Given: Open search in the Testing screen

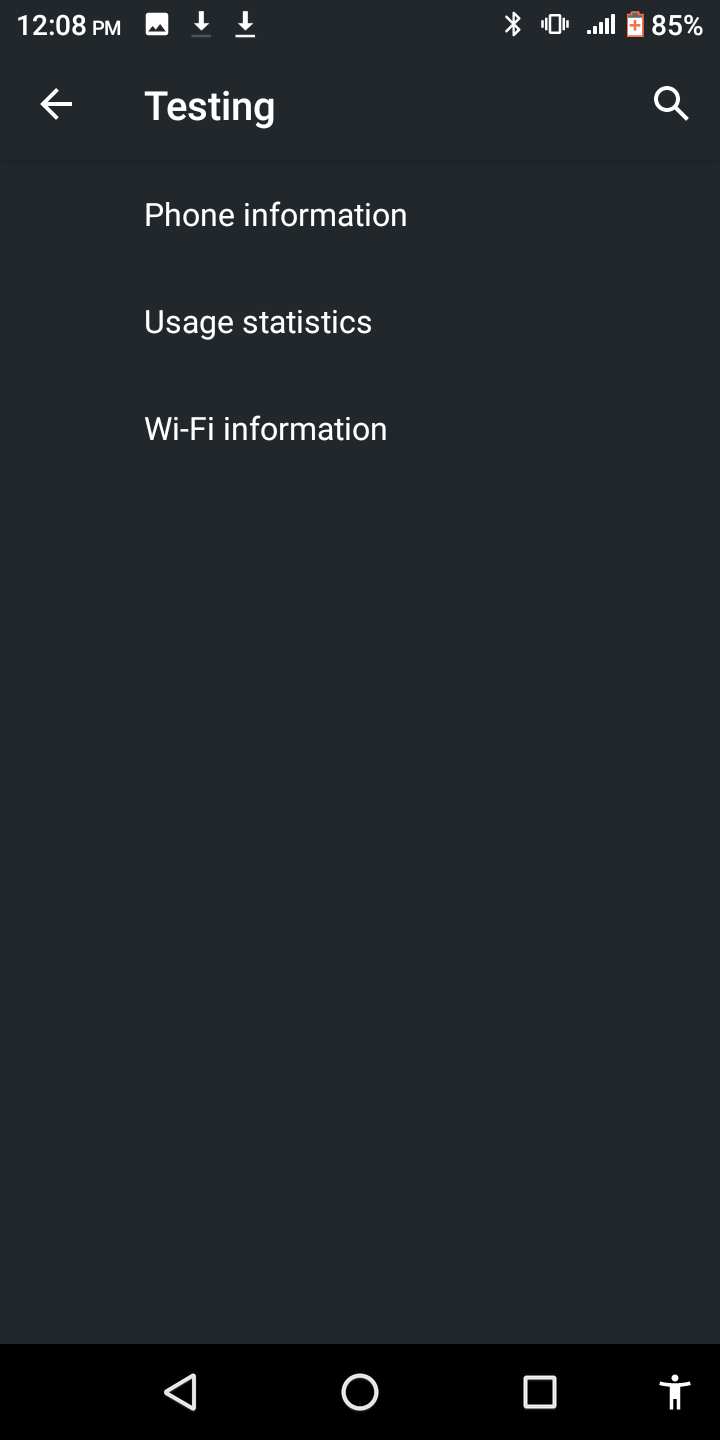Looking at the screenshot, I should pyautogui.click(x=671, y=104).
